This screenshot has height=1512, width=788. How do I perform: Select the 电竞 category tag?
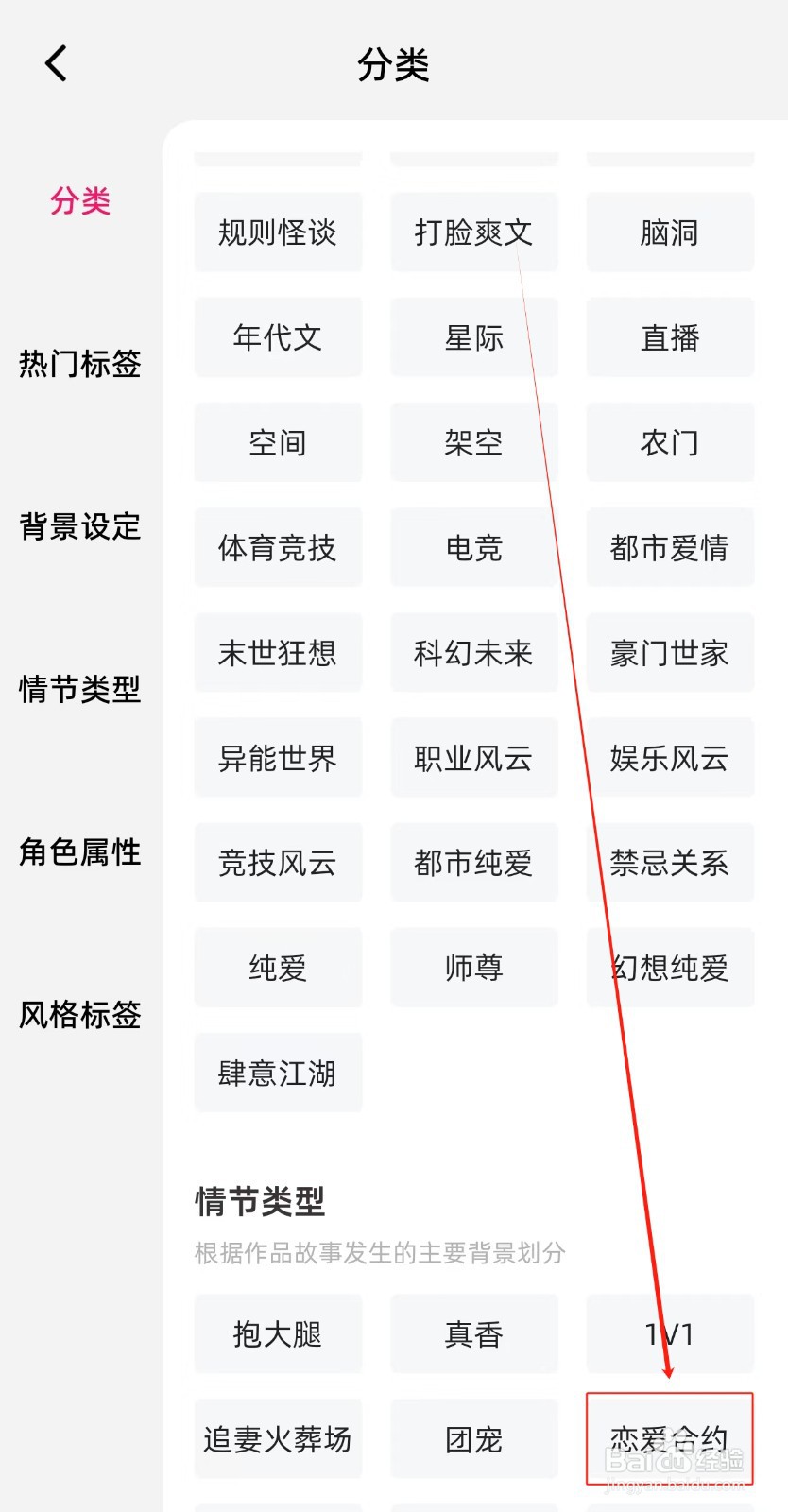(x=473, y=548)
